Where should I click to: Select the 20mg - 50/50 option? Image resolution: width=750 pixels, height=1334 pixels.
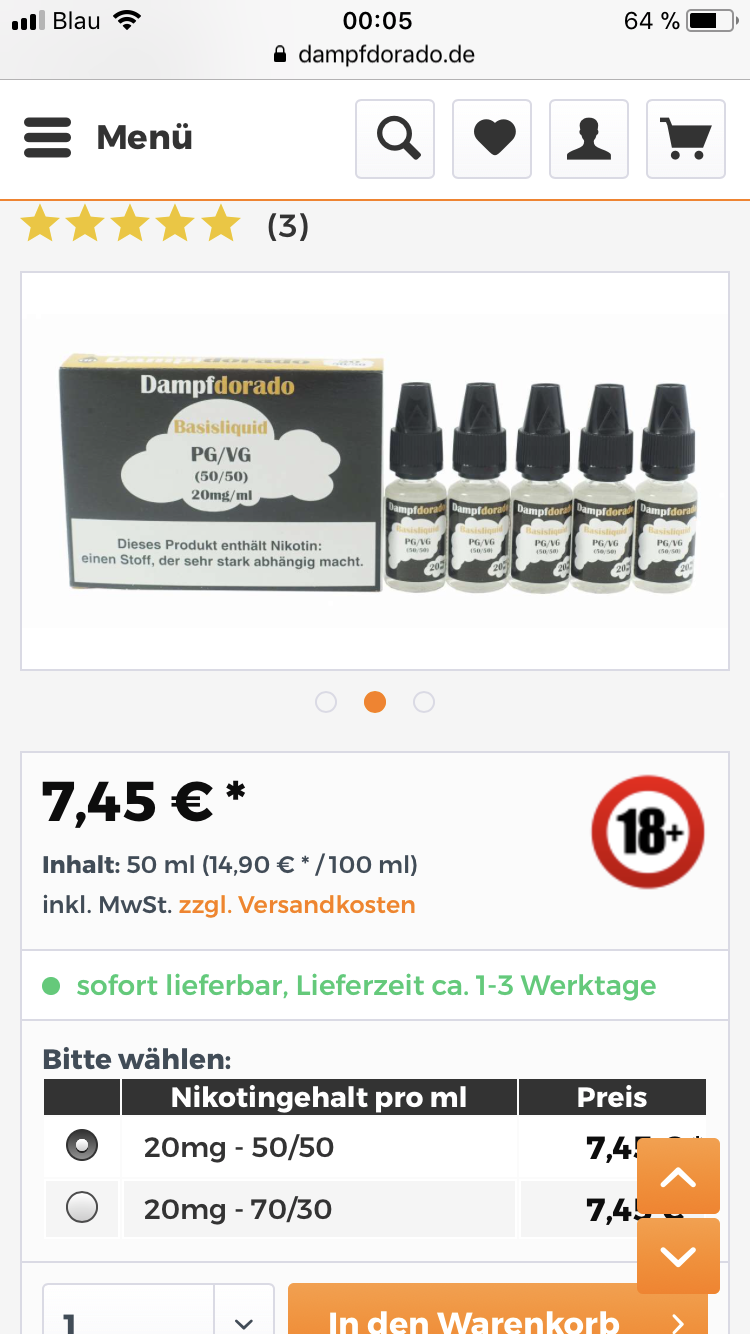(x=81, y=1146)
